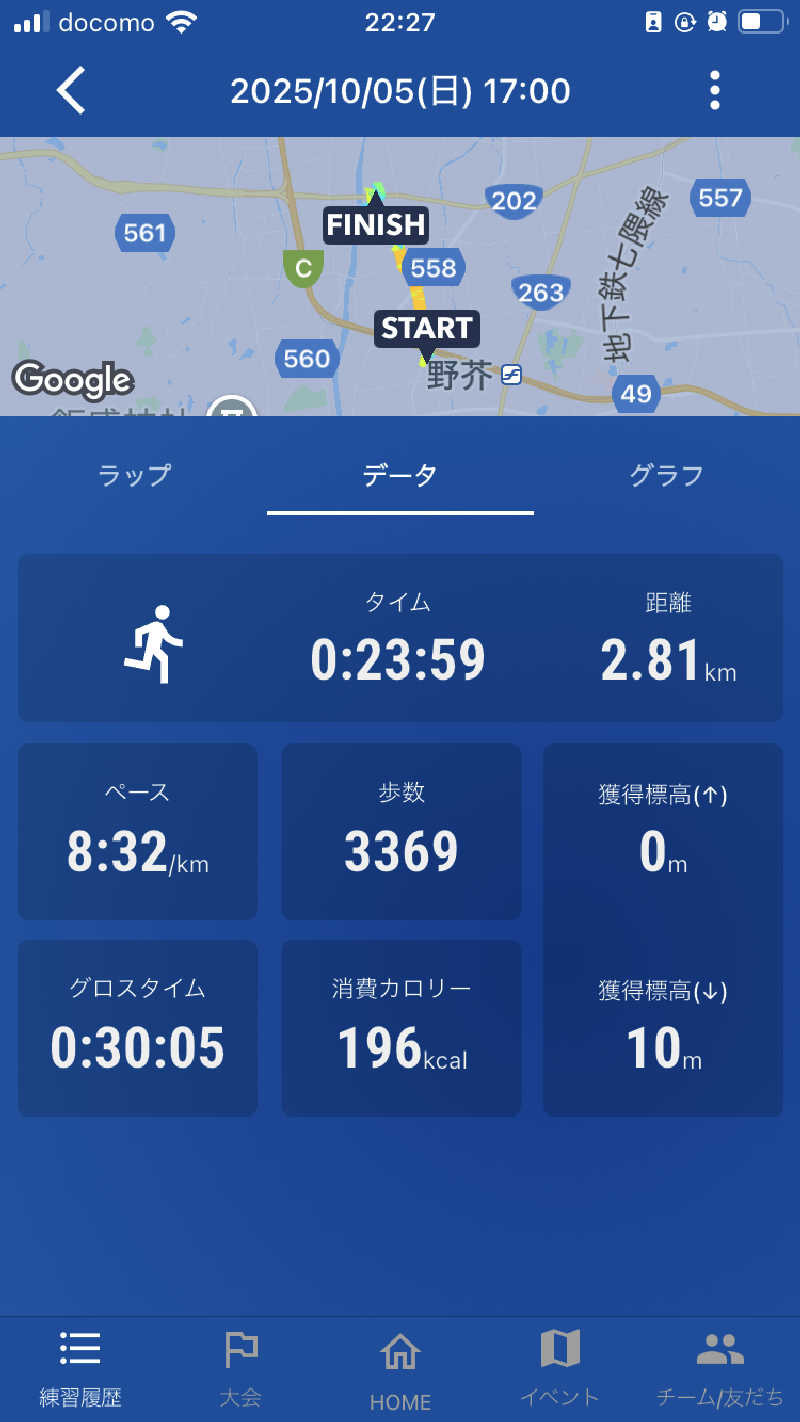Open the イベント tab
The image size is (800, 1422).
pos(560,1368)
